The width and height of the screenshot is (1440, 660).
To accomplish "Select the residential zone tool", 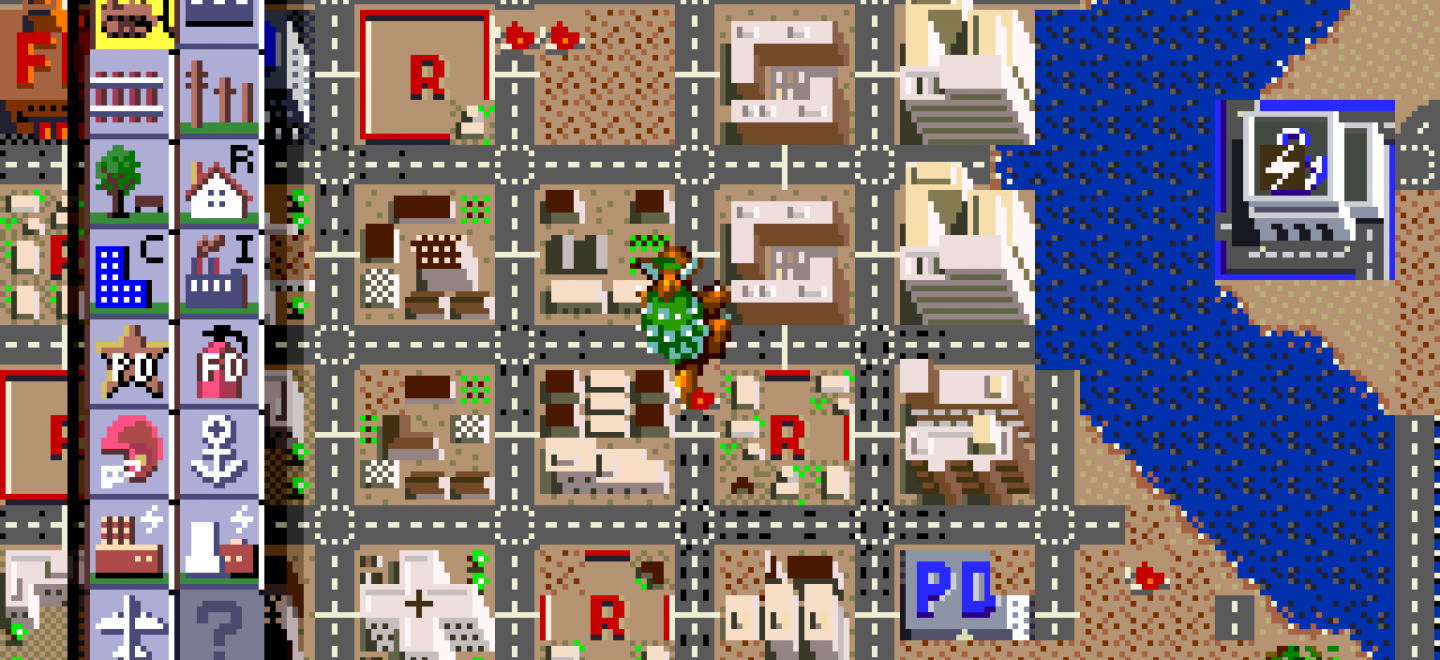I will (x=219, y=182).
